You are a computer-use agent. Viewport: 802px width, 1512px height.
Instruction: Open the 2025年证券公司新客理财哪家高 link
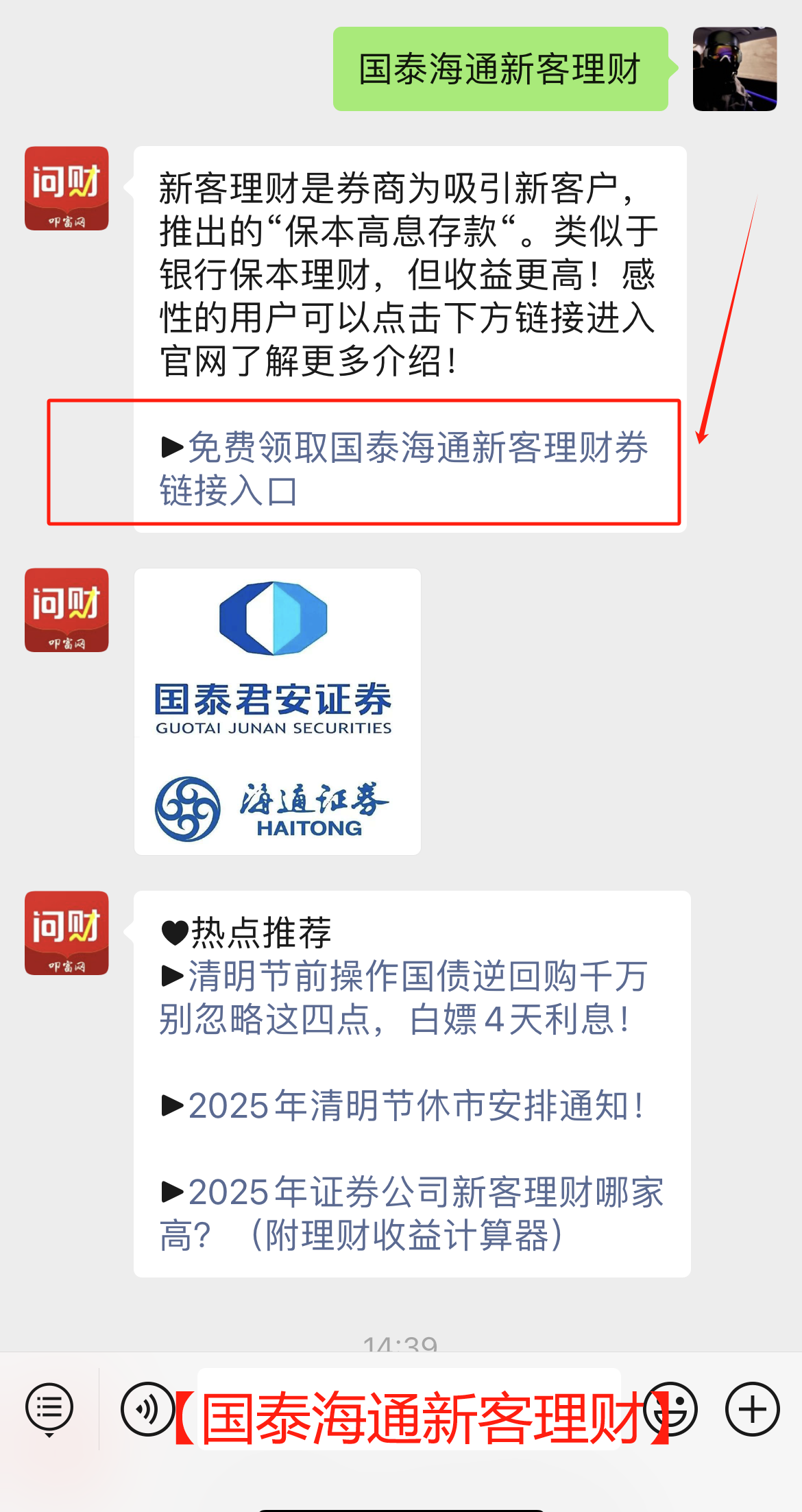tap(411, 1212)
